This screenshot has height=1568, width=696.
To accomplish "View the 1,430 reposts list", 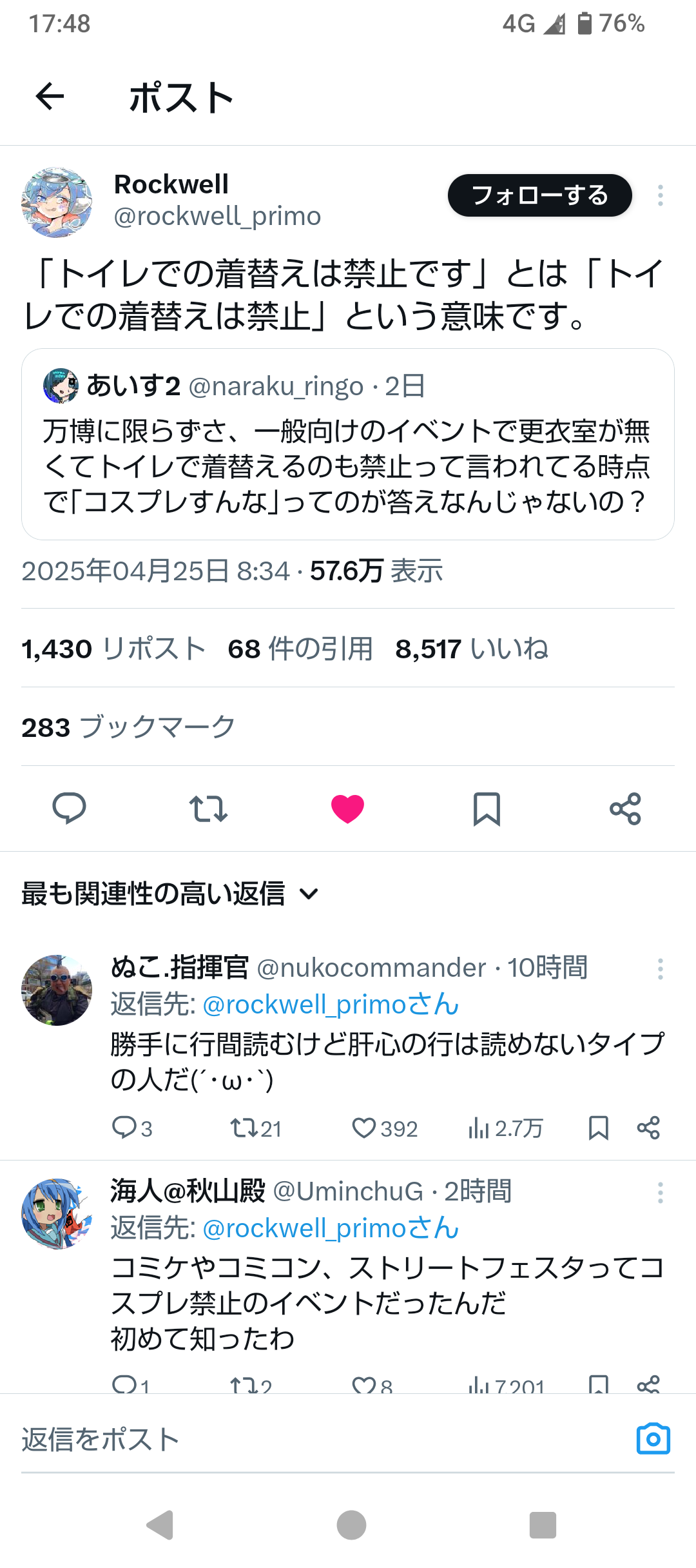I will (x=113, y=649).
